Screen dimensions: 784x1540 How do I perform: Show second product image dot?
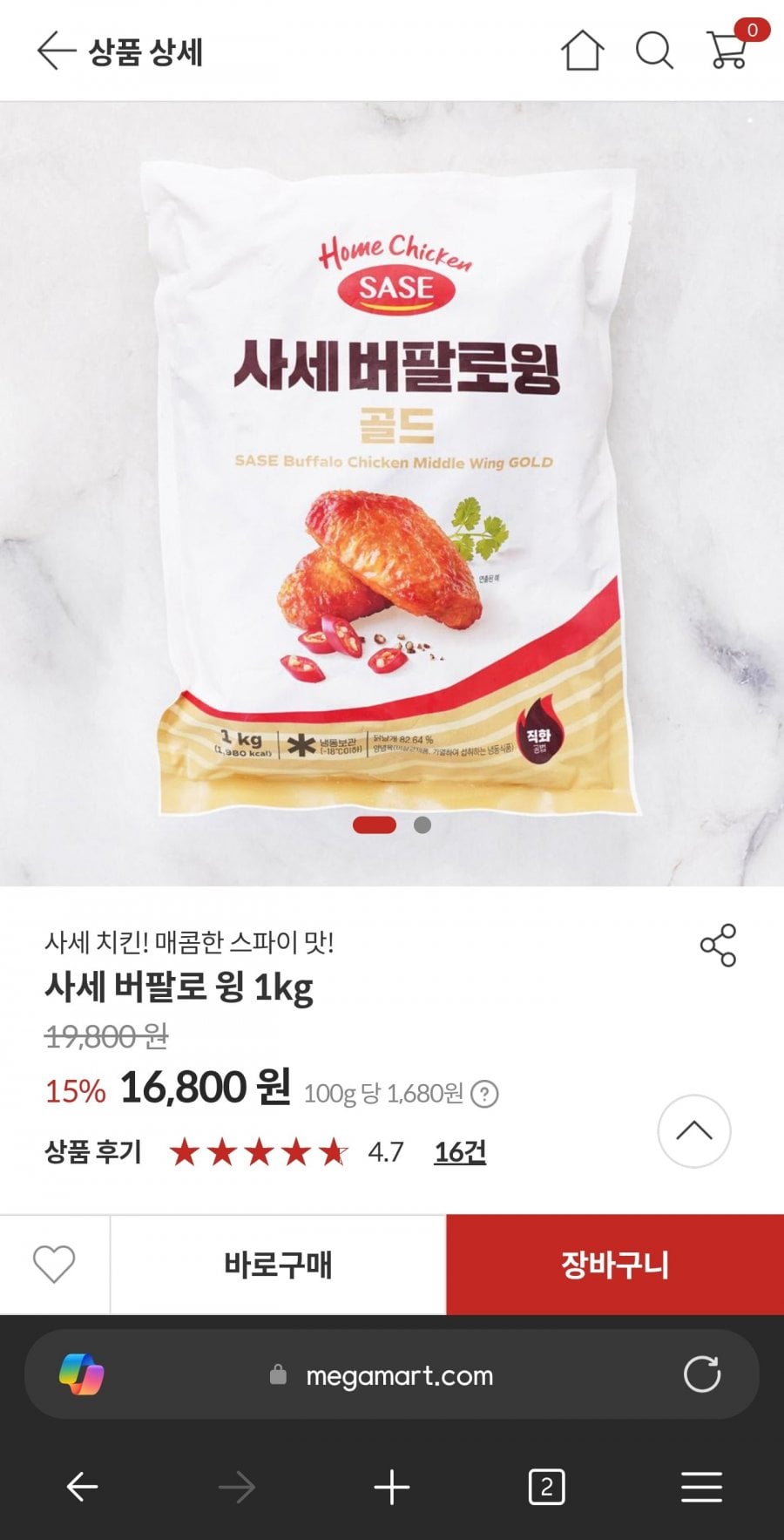tap(422, 824)
